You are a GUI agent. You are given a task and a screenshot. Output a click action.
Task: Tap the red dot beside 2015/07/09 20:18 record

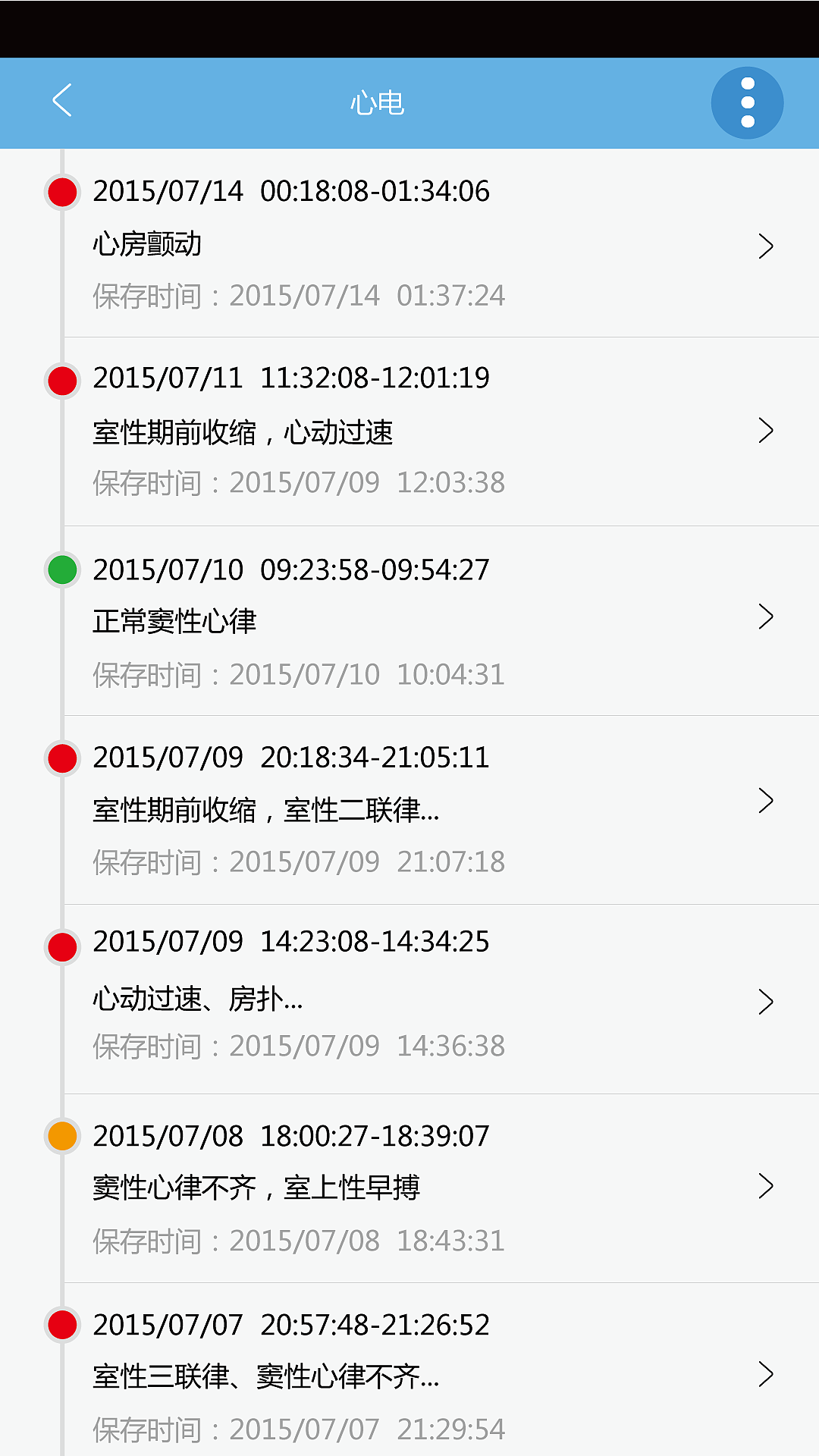61,758
